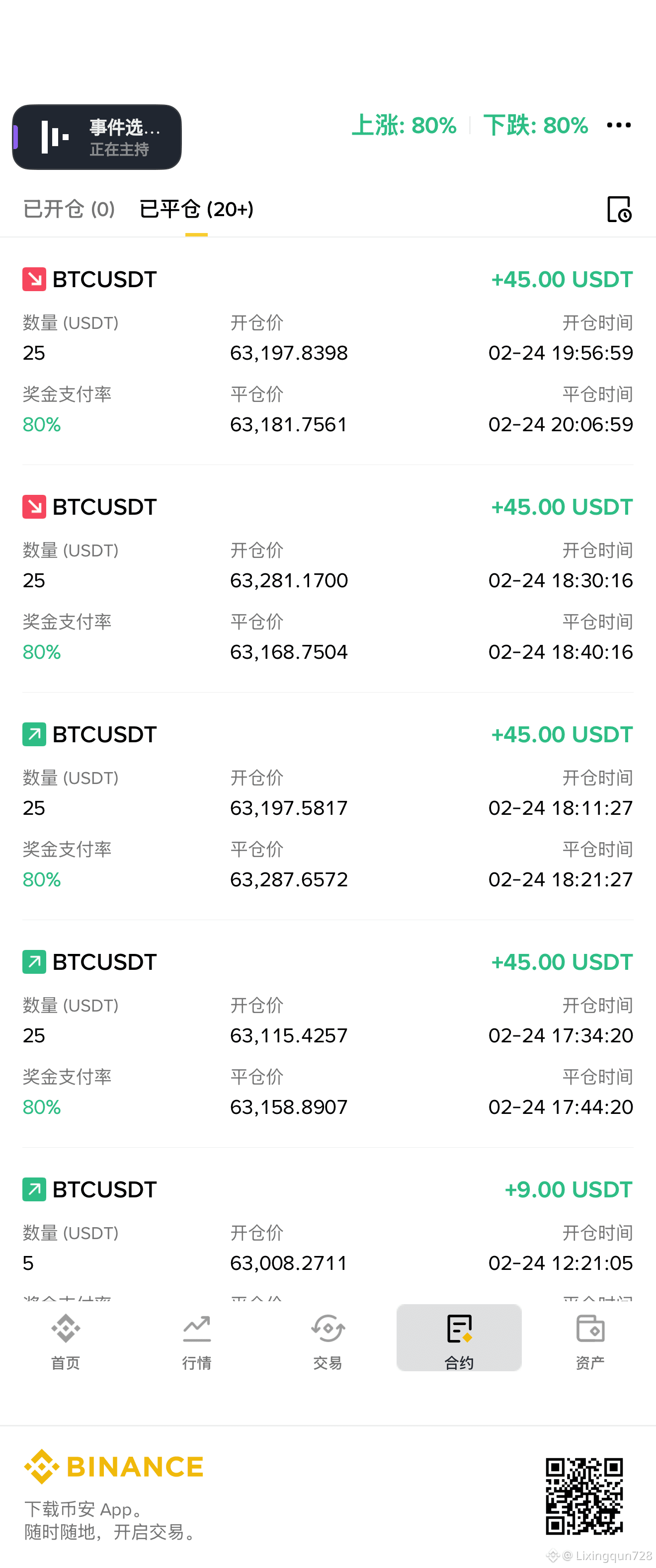
Task: Select the 合约 tab
Action: [x=459, y=1338]
